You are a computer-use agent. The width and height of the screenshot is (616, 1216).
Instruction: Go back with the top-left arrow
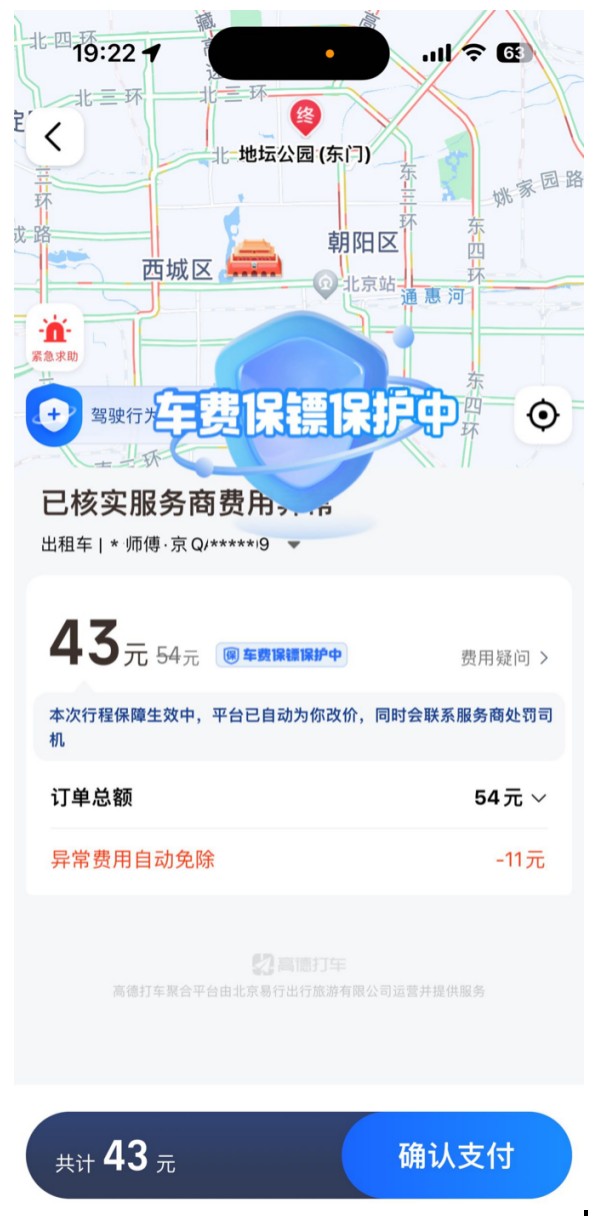pos(55,137)
